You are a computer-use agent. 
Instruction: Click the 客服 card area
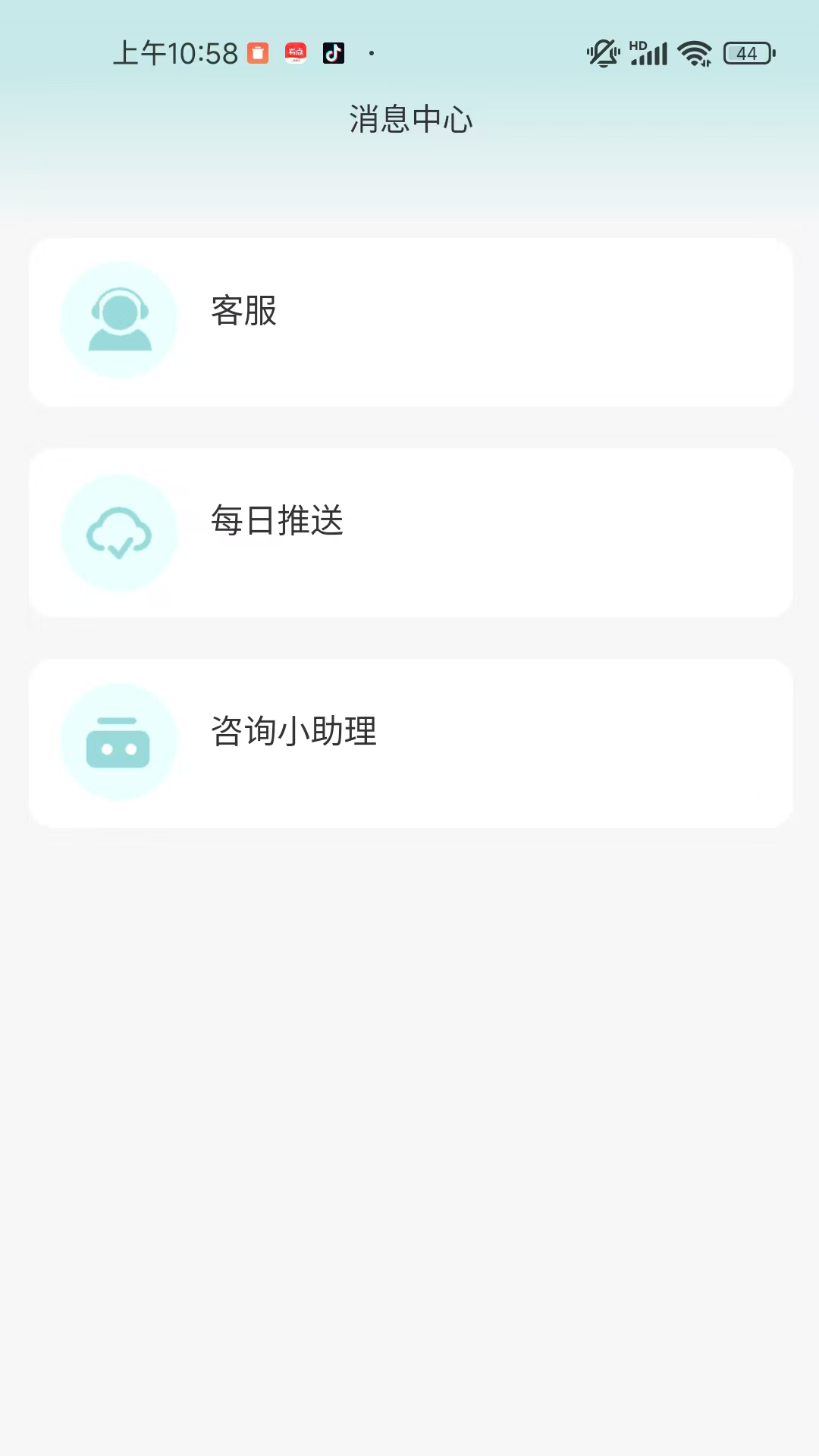click(x=409, y=319)
